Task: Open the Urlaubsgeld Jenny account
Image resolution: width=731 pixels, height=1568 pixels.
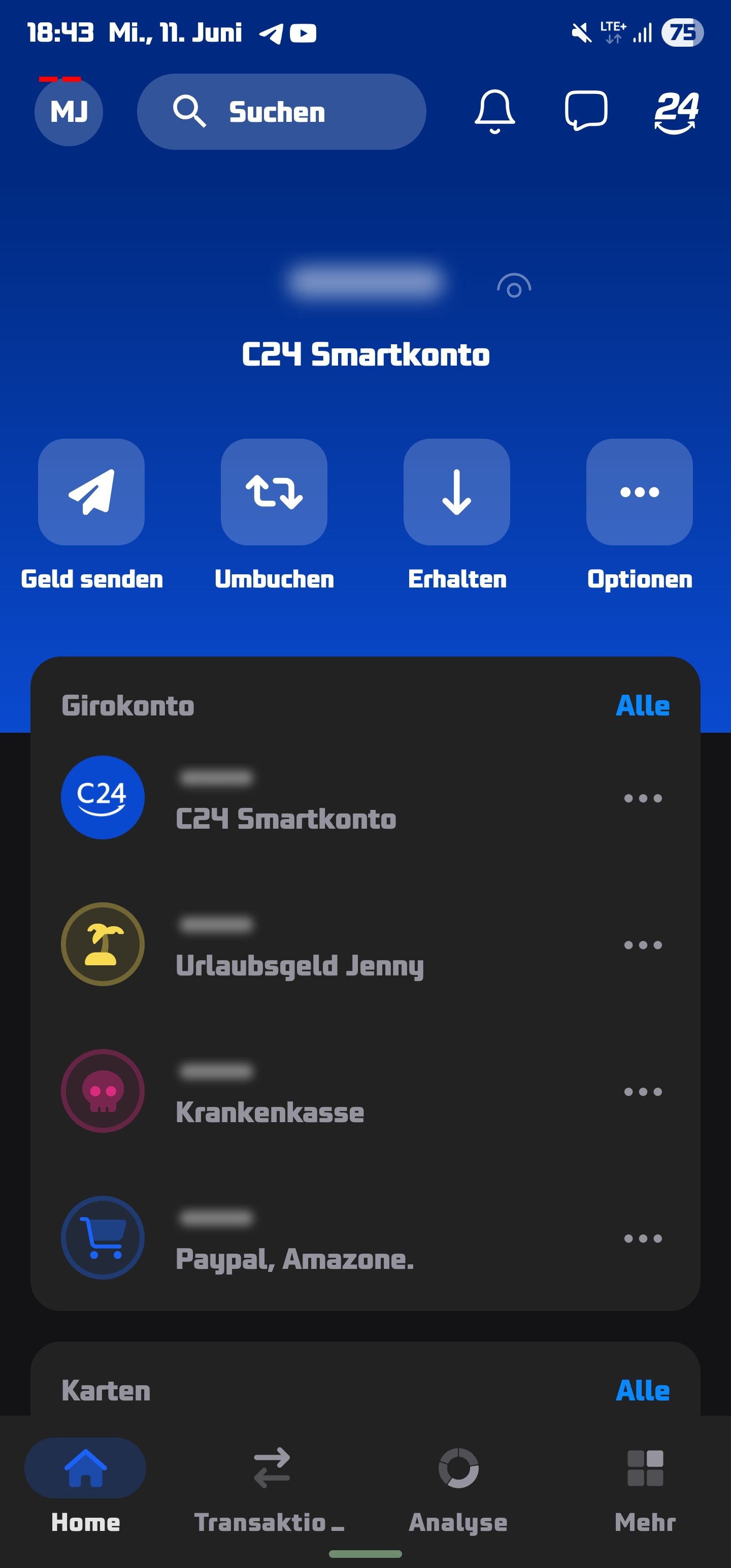Action: [298, 945]
